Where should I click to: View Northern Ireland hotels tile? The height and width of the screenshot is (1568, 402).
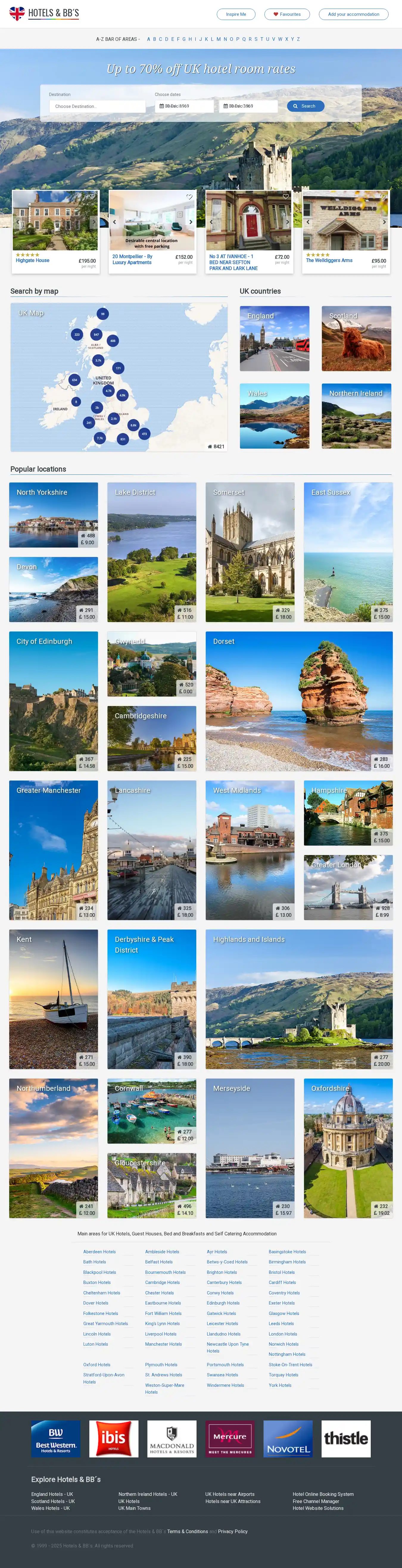356,416
